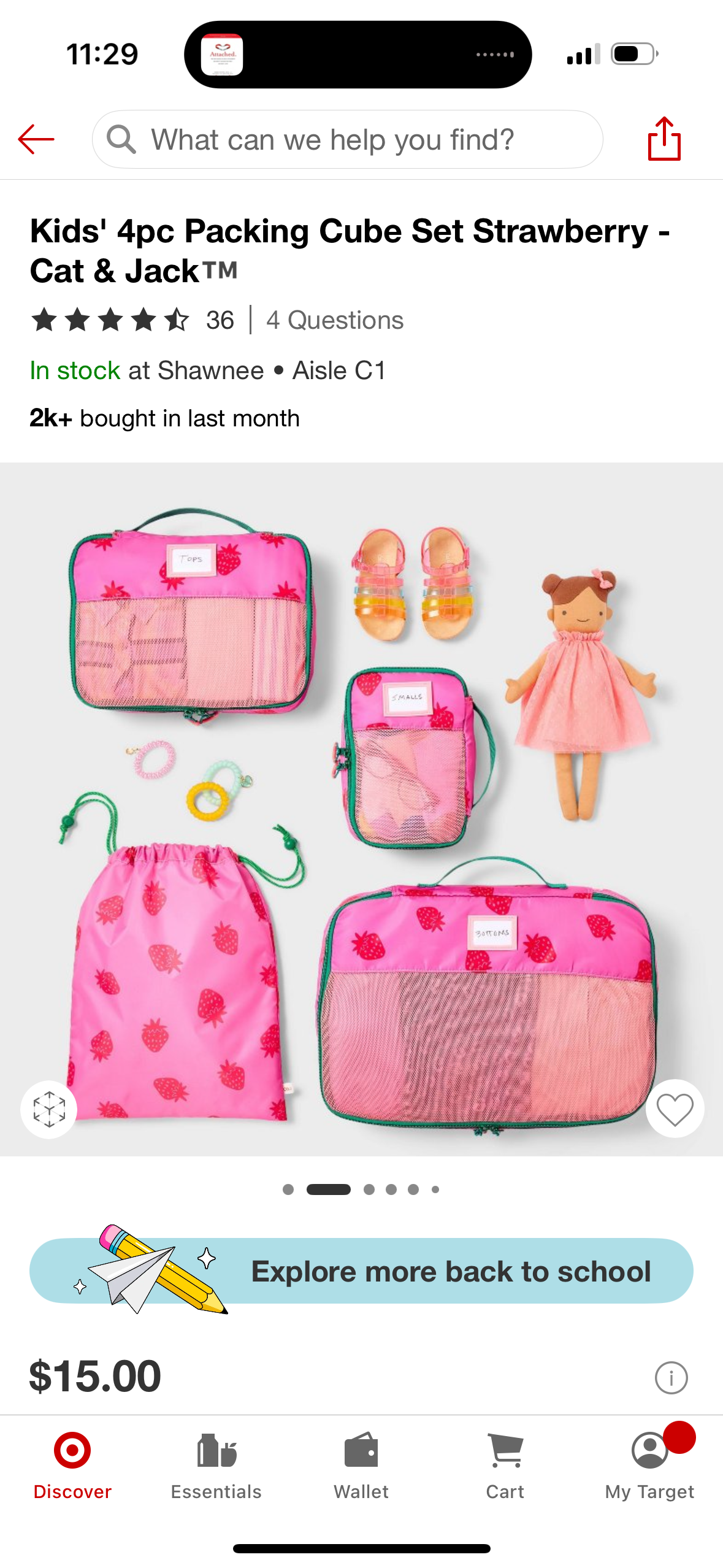Share this product
This screenshot has width=723, height=1568.
[x=664, y=139]
